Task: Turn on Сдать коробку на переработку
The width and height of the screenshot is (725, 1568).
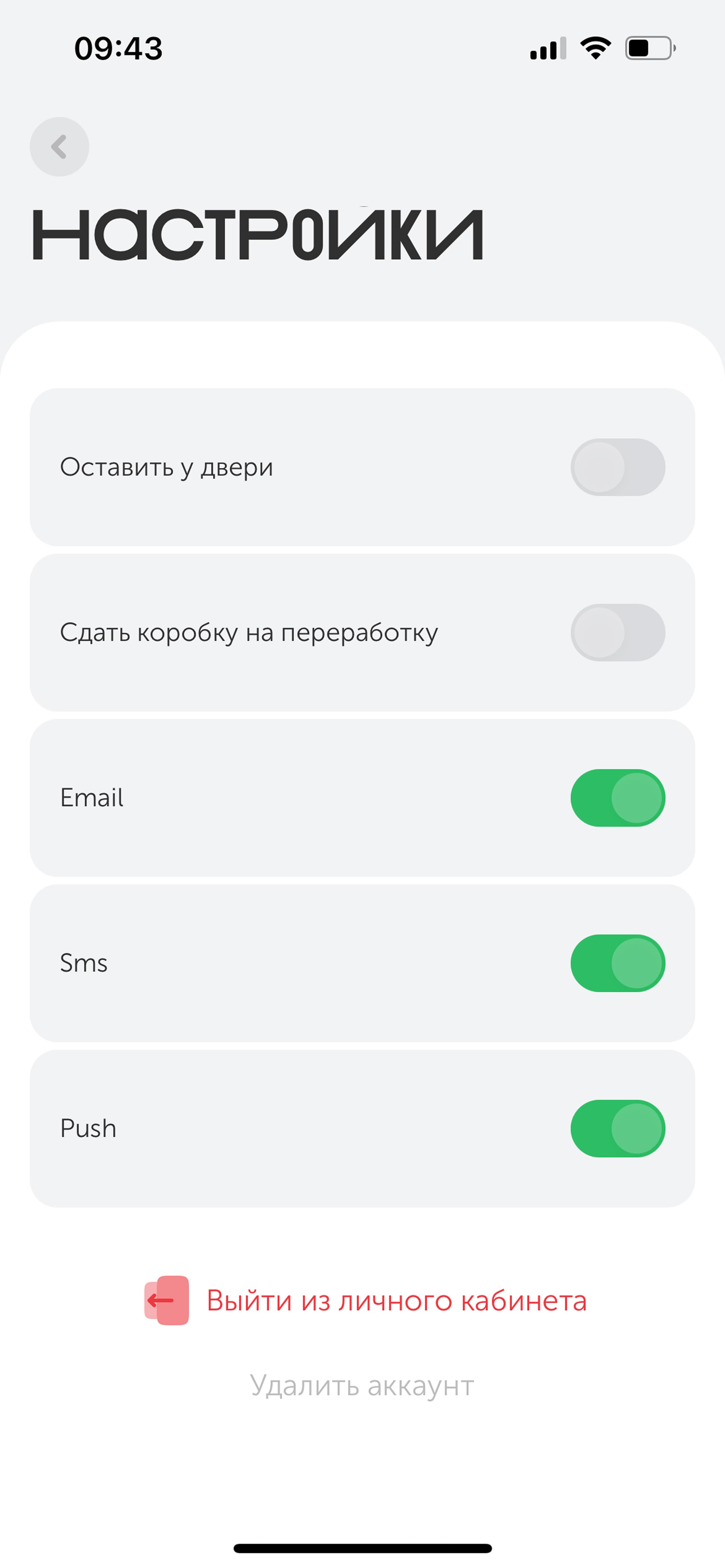Action: pos(617,632)
